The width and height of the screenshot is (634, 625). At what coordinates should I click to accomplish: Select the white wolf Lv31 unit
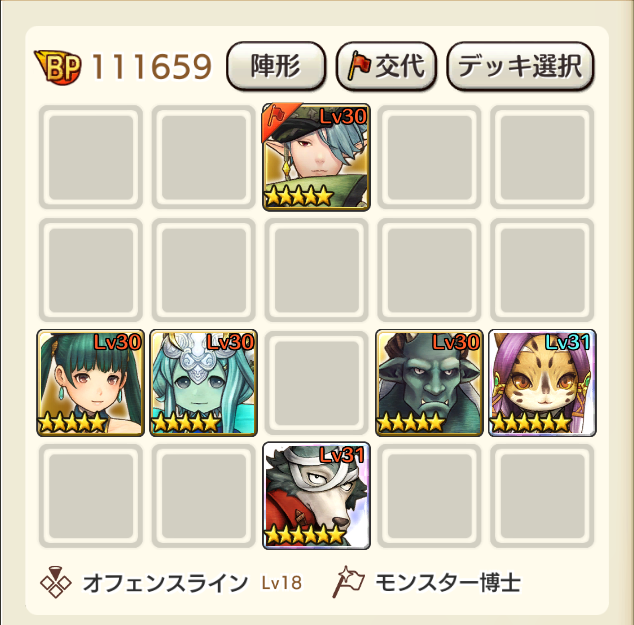coord(316,496)
